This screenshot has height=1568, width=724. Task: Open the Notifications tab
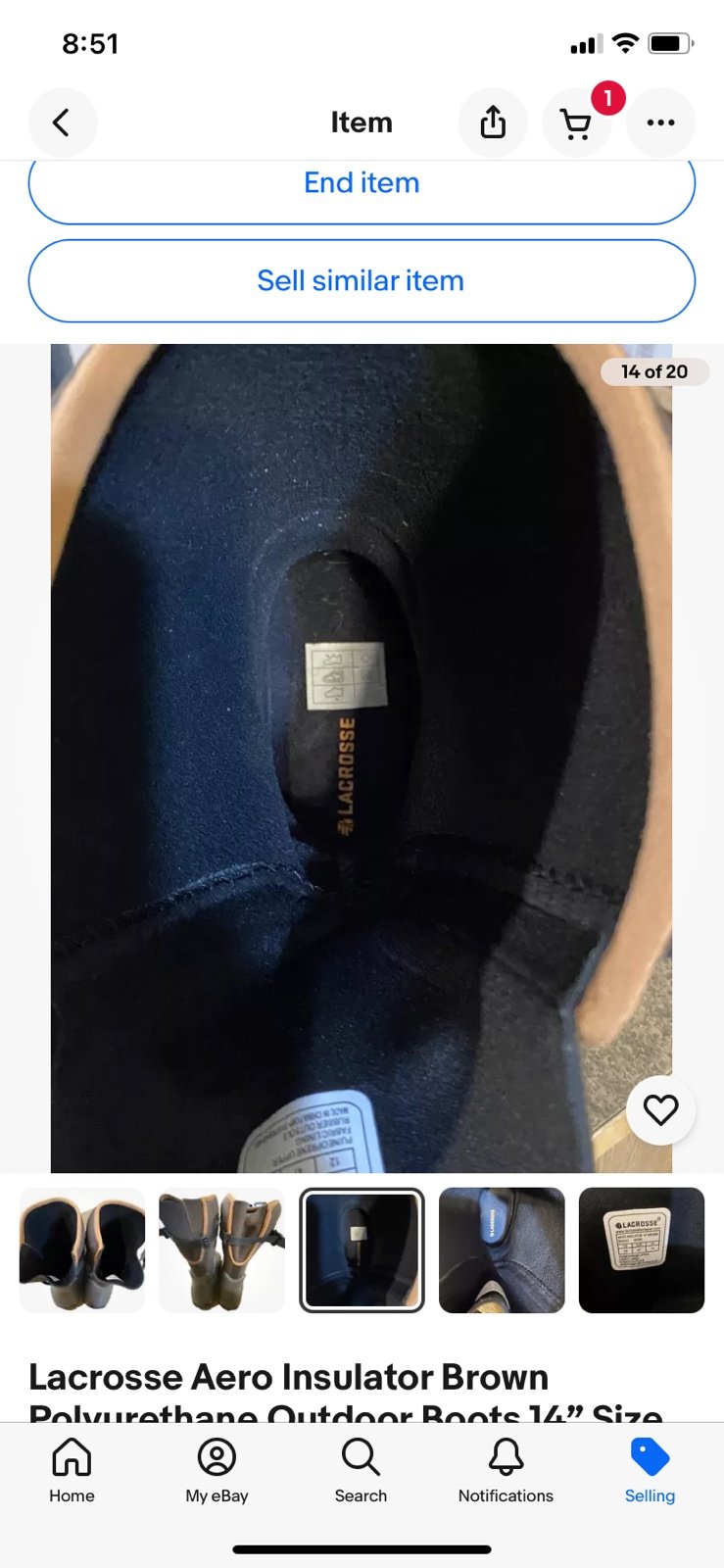click(506, 1470)
